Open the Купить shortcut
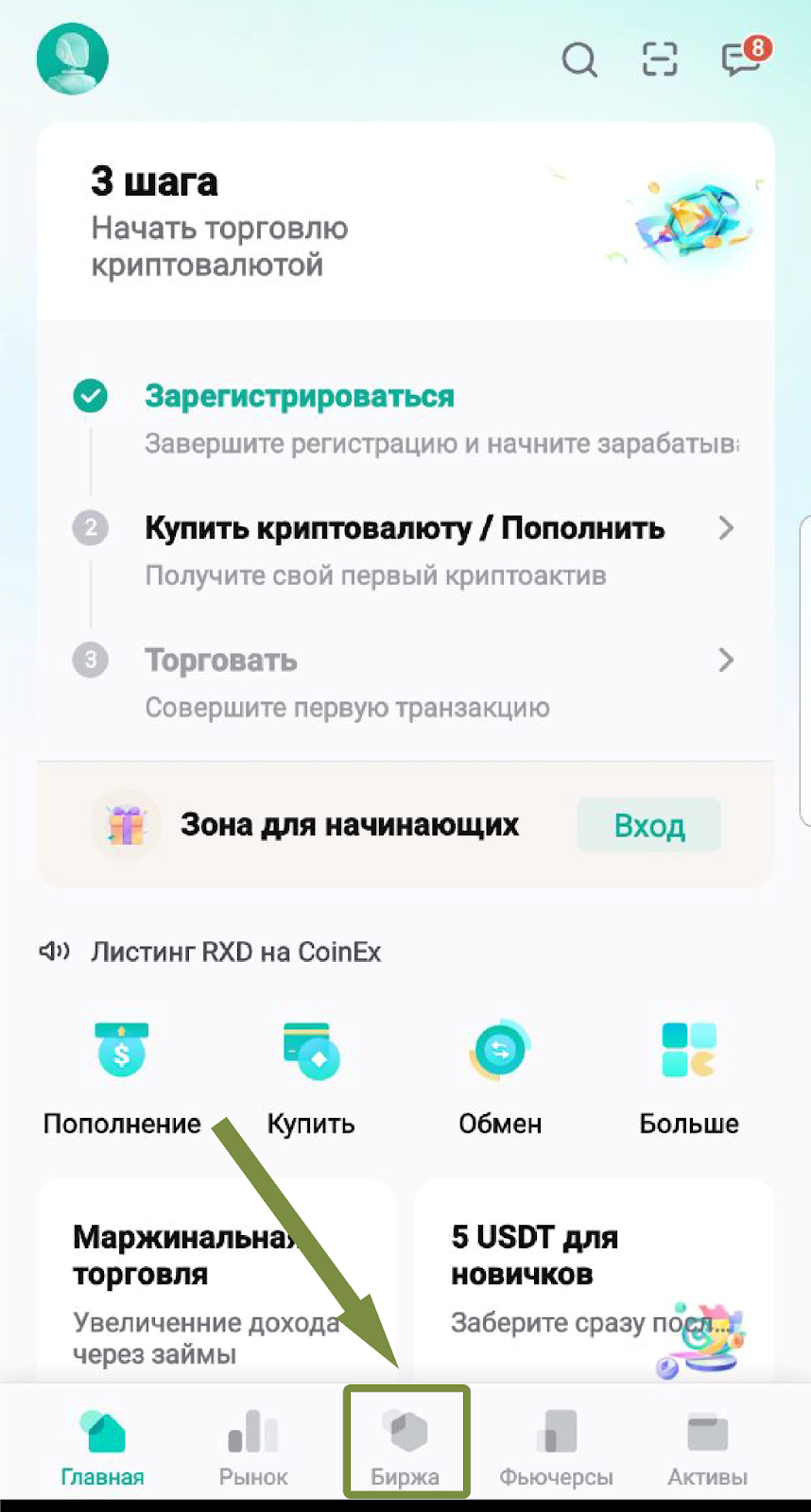 311,1078
